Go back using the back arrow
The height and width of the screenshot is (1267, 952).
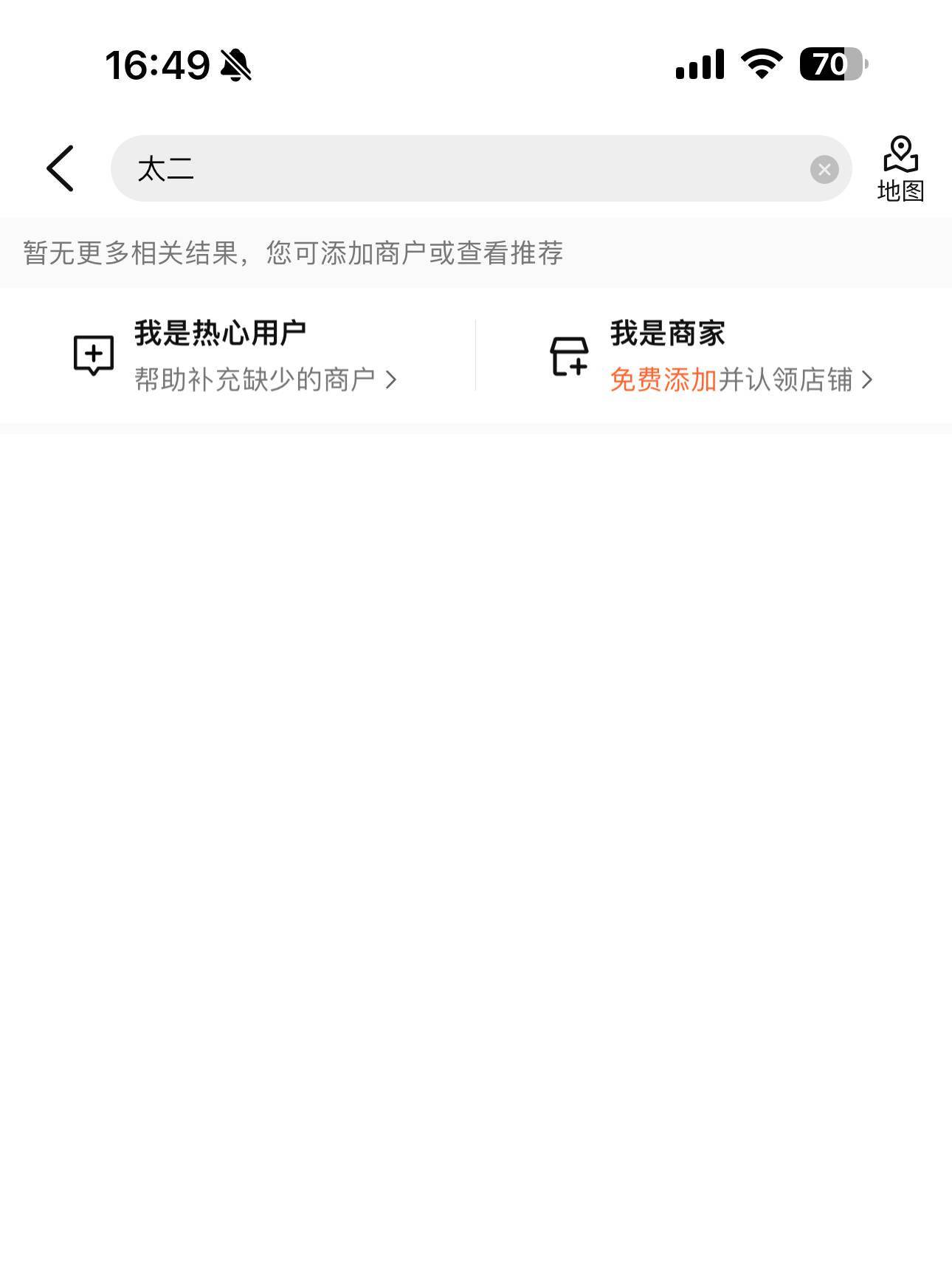point(61,168)
